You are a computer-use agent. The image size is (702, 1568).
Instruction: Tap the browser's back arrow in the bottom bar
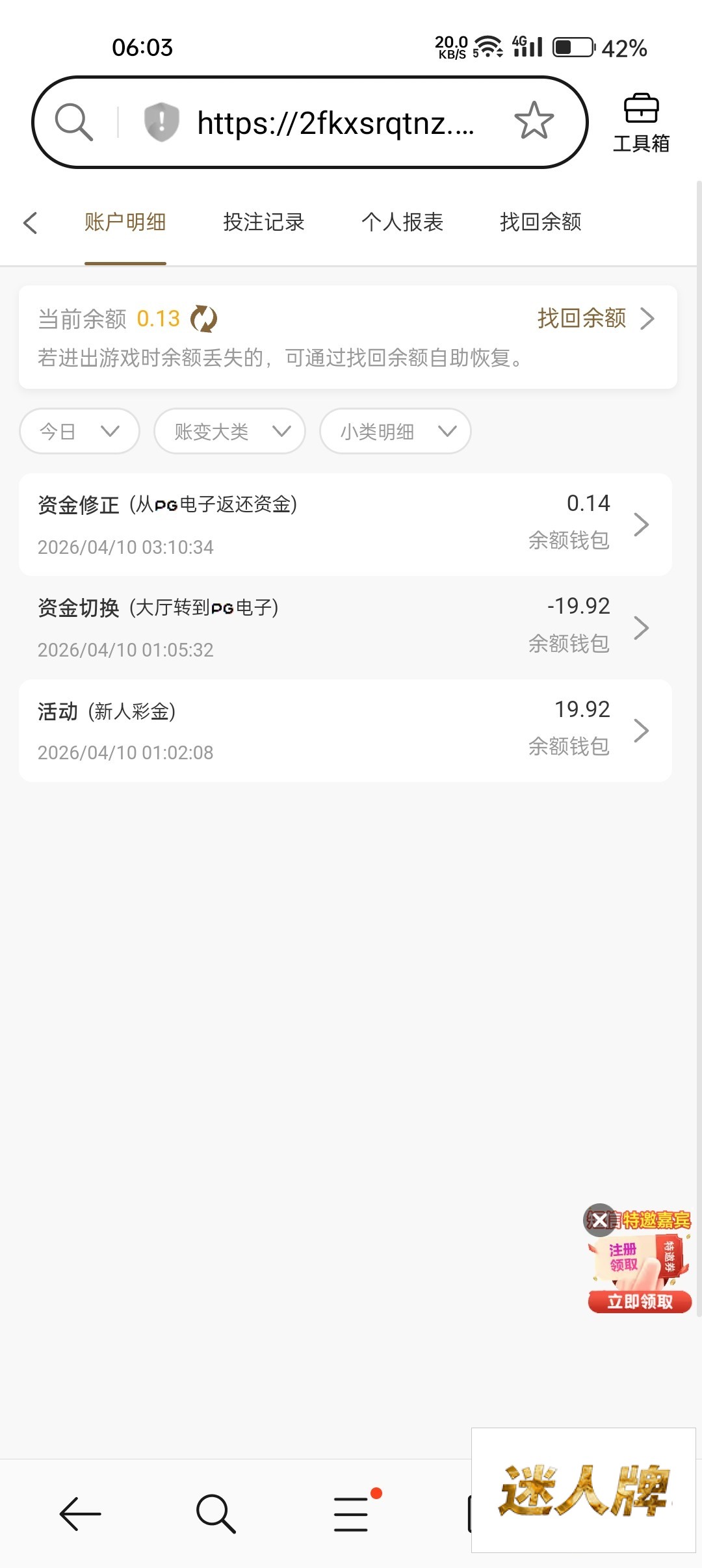tap(80, 1514)
